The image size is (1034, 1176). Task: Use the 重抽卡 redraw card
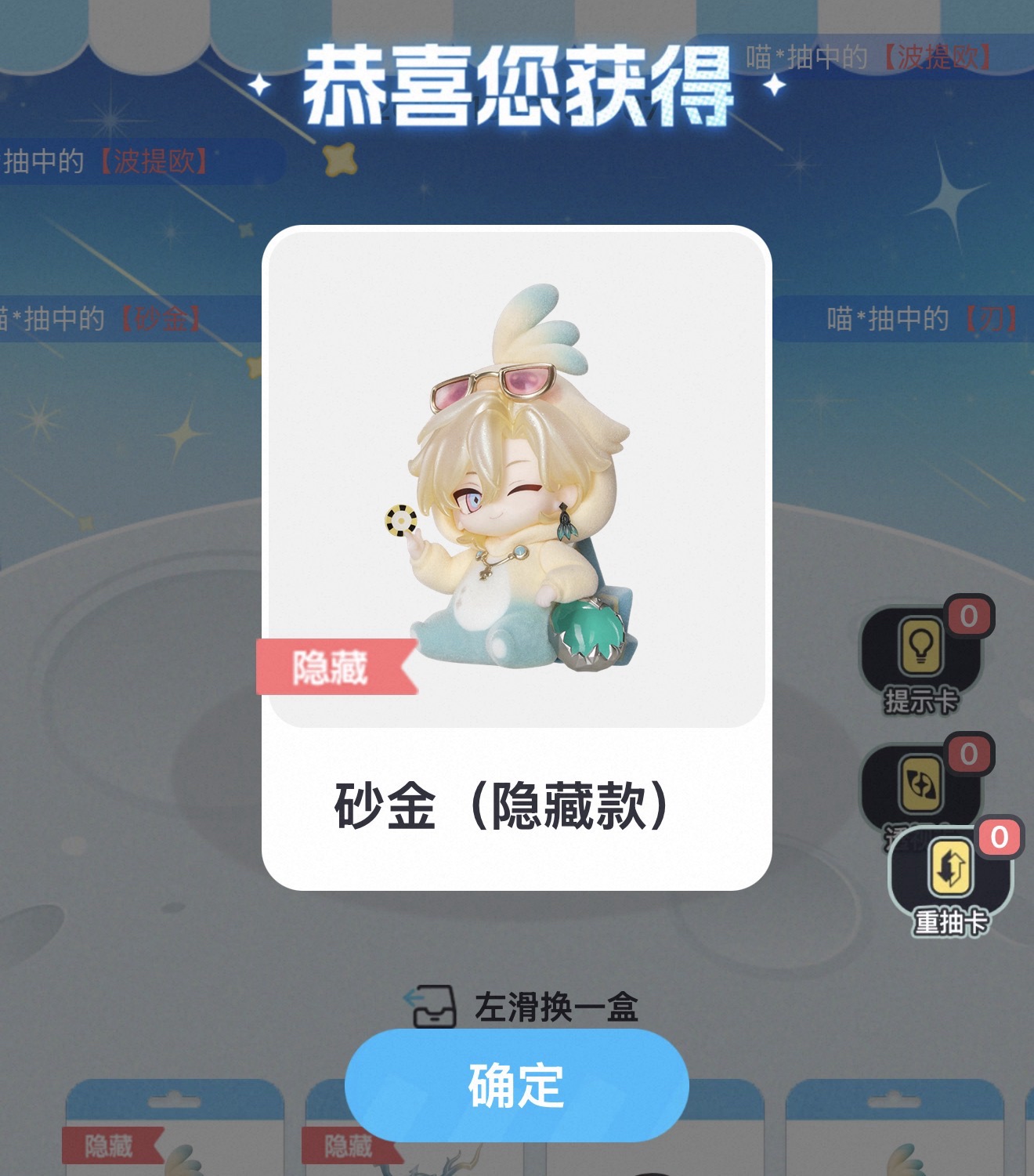pyautogui.click(x=950, y=877)
